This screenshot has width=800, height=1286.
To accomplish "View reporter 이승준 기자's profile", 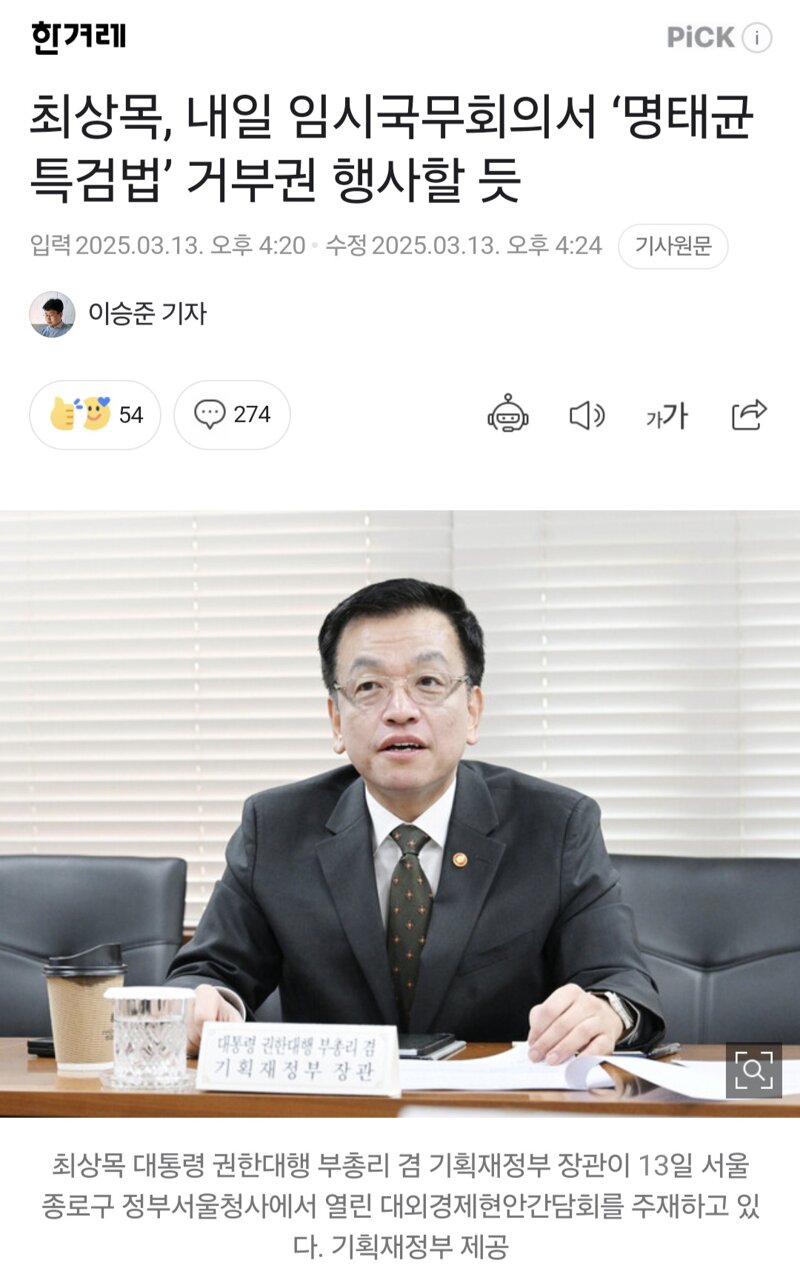I will click(x=118, y=314).
